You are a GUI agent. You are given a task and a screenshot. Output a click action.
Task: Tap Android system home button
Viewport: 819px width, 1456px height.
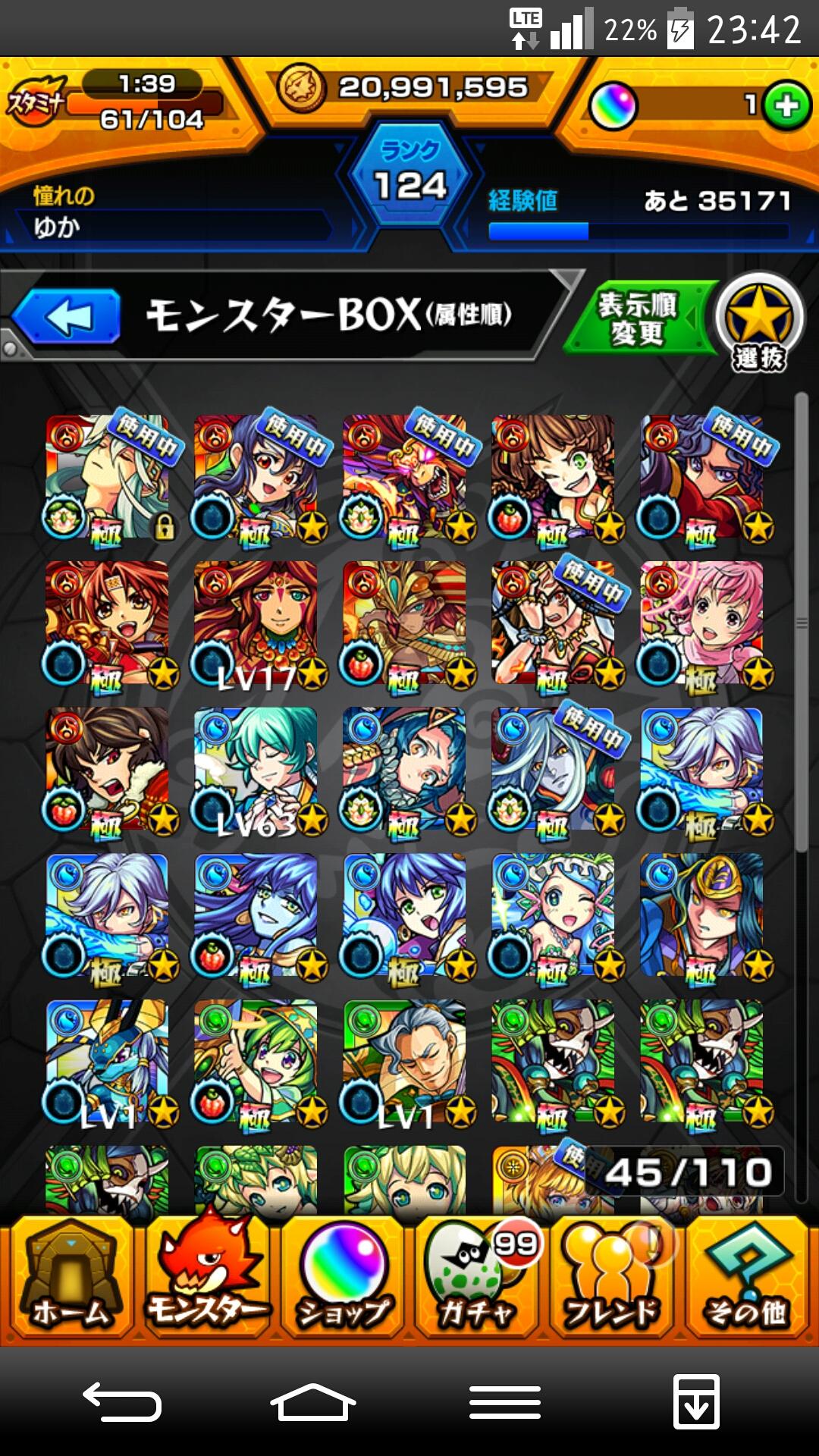coord(313,1401)
